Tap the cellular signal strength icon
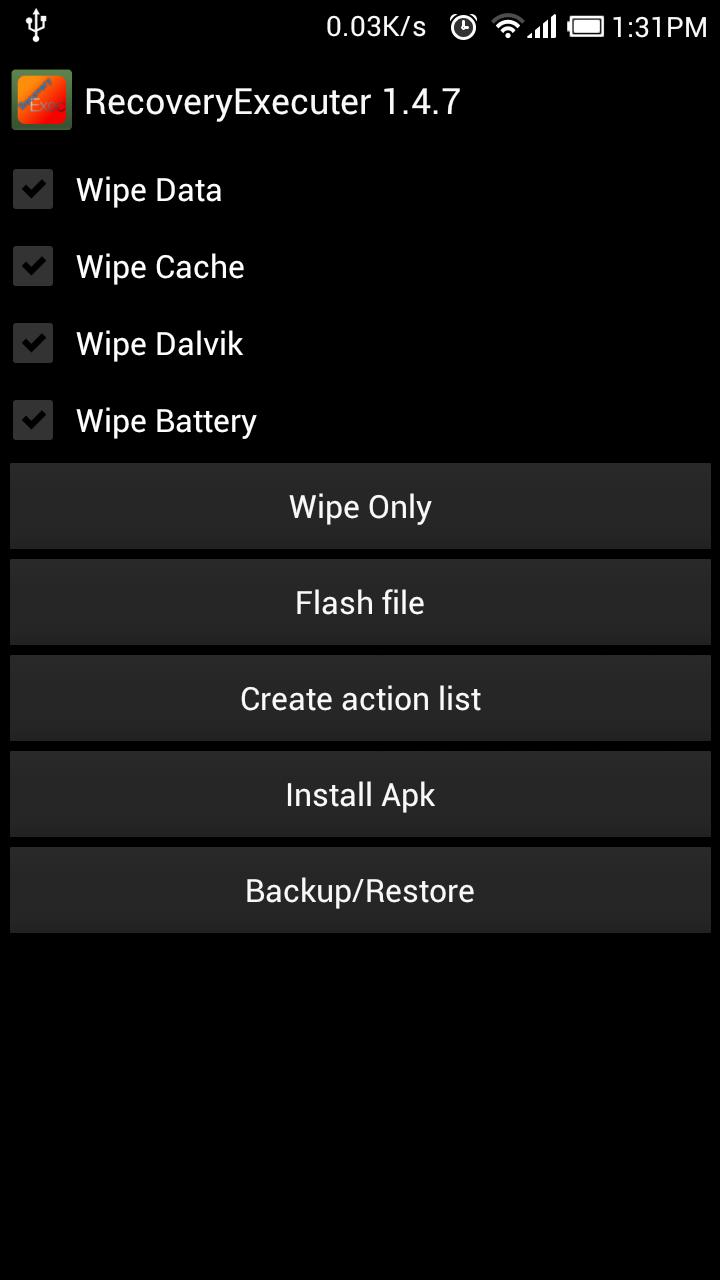This screenshot has width=720, height=1280. click(x=545, y=25)
